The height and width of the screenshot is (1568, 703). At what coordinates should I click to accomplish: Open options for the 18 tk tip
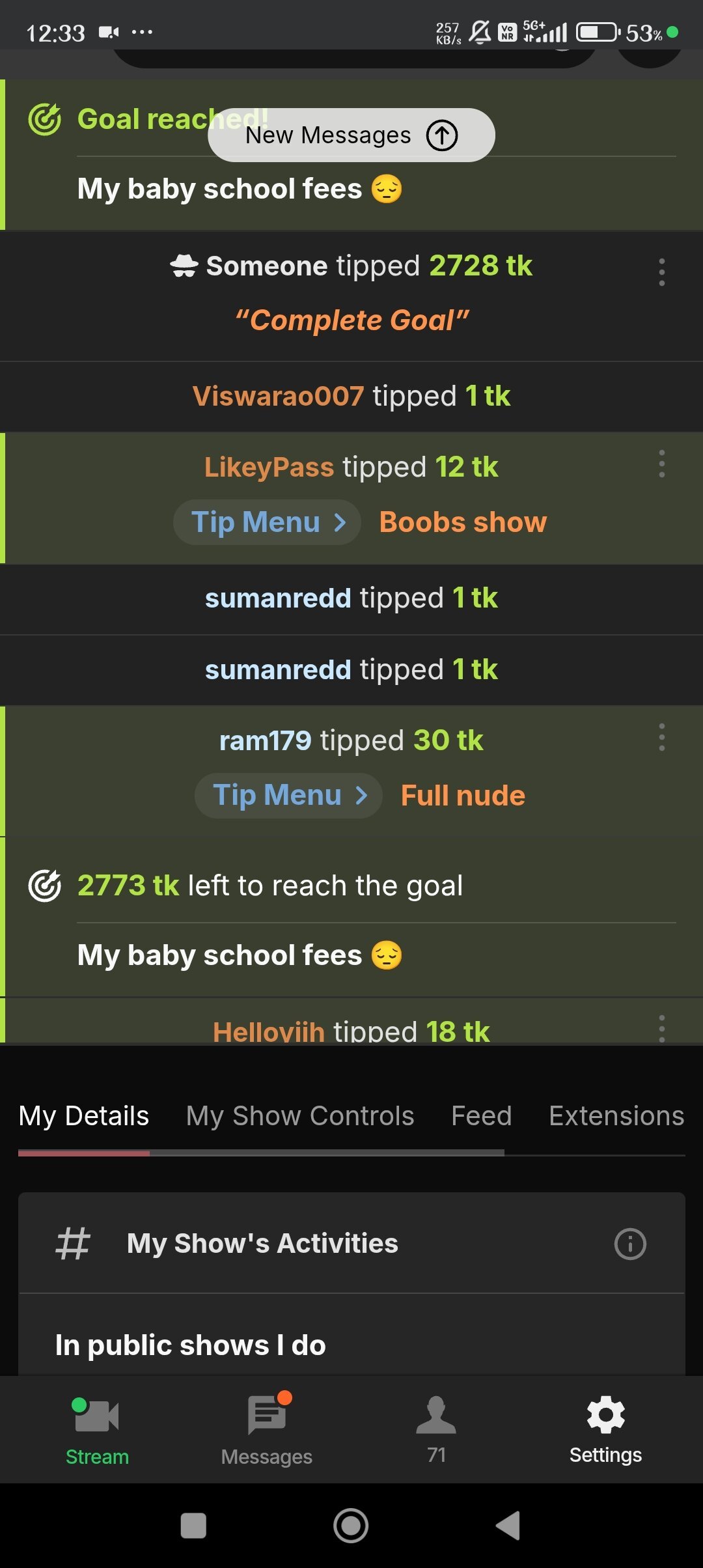click(x=661, y=1029)
